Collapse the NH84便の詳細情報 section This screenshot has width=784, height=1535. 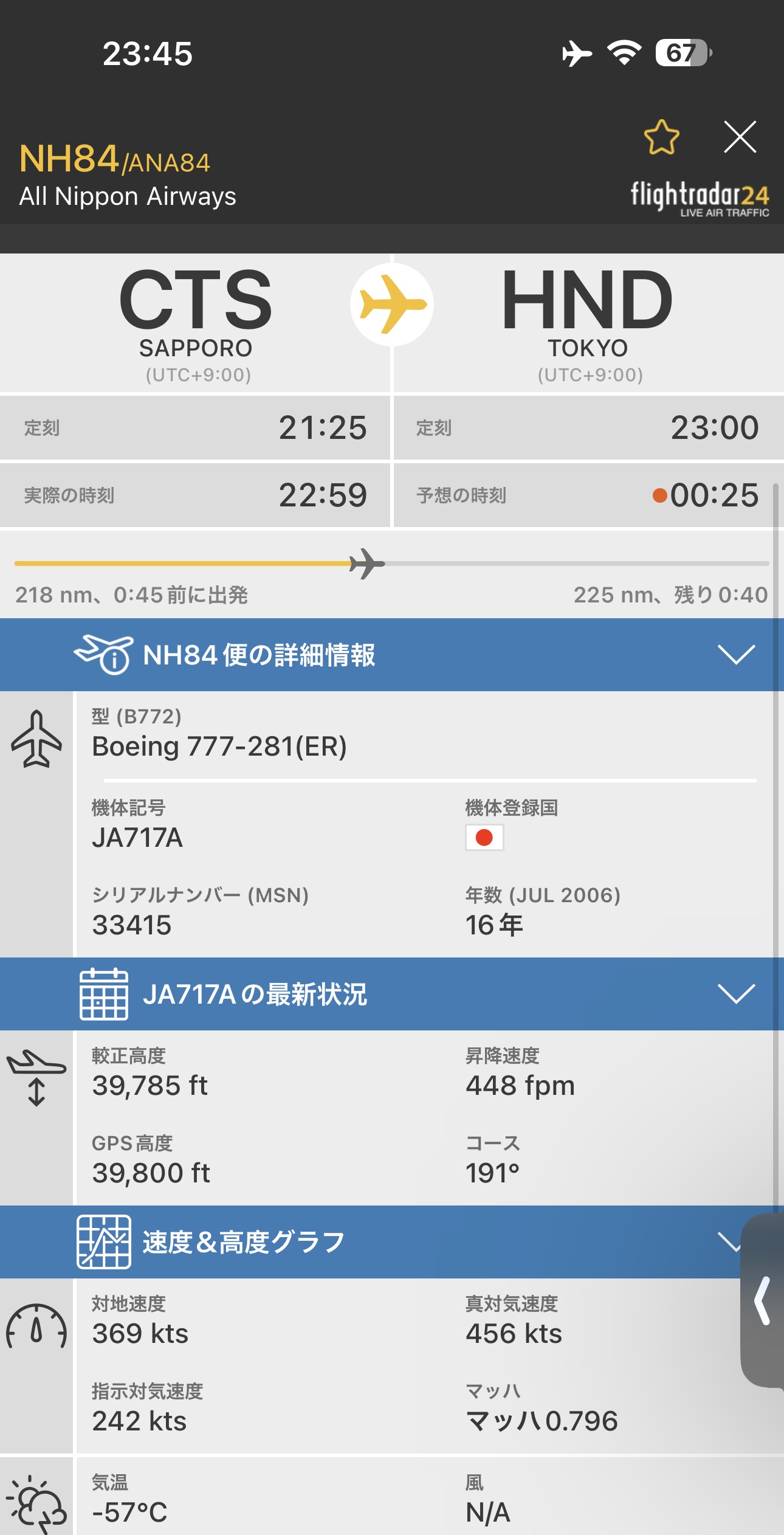click(736, 655)
